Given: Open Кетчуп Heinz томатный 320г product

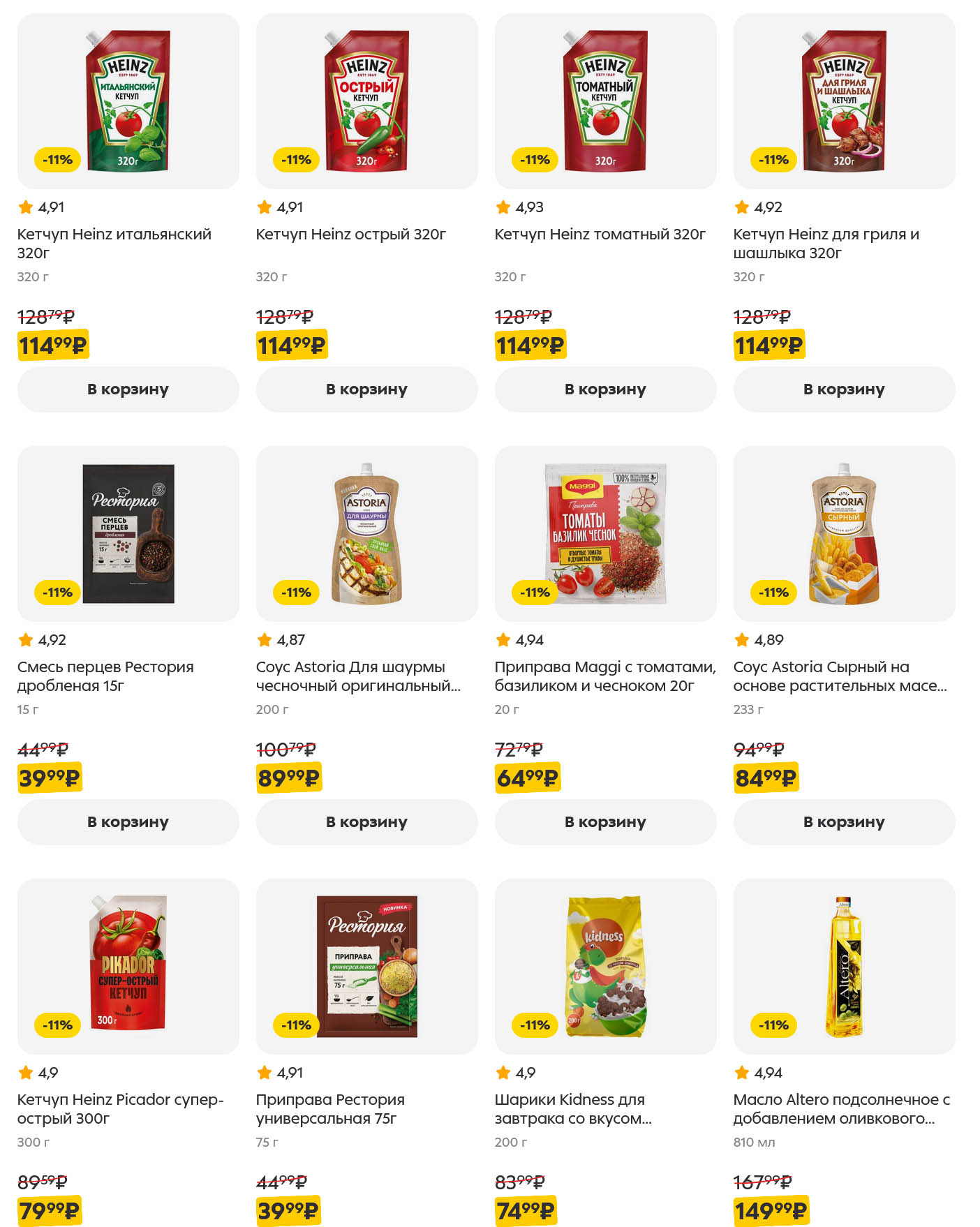Looking at the screenshot, I should point(600,235).
